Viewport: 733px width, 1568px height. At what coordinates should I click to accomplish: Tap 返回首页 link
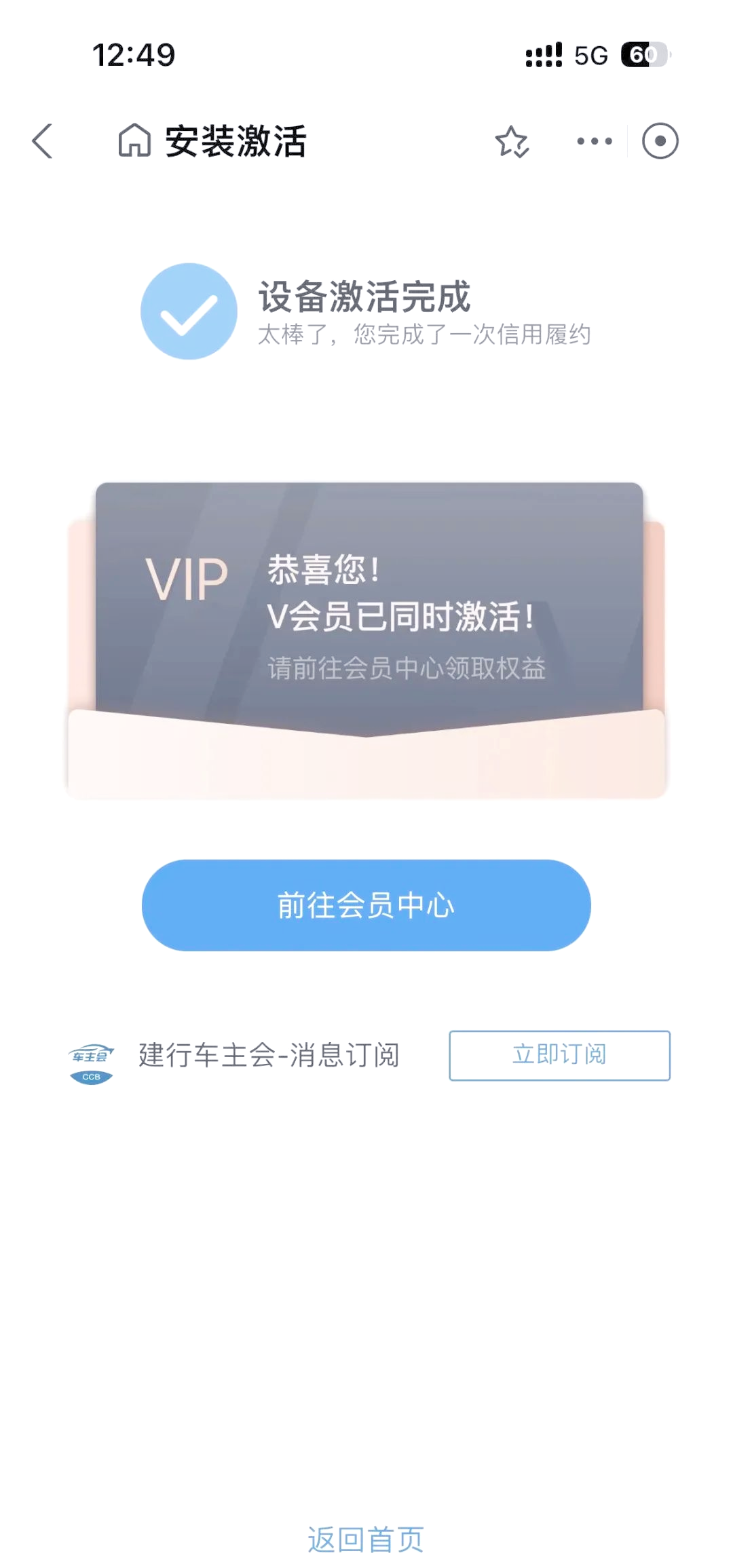pyautogui.click(x=366, y=1540)
